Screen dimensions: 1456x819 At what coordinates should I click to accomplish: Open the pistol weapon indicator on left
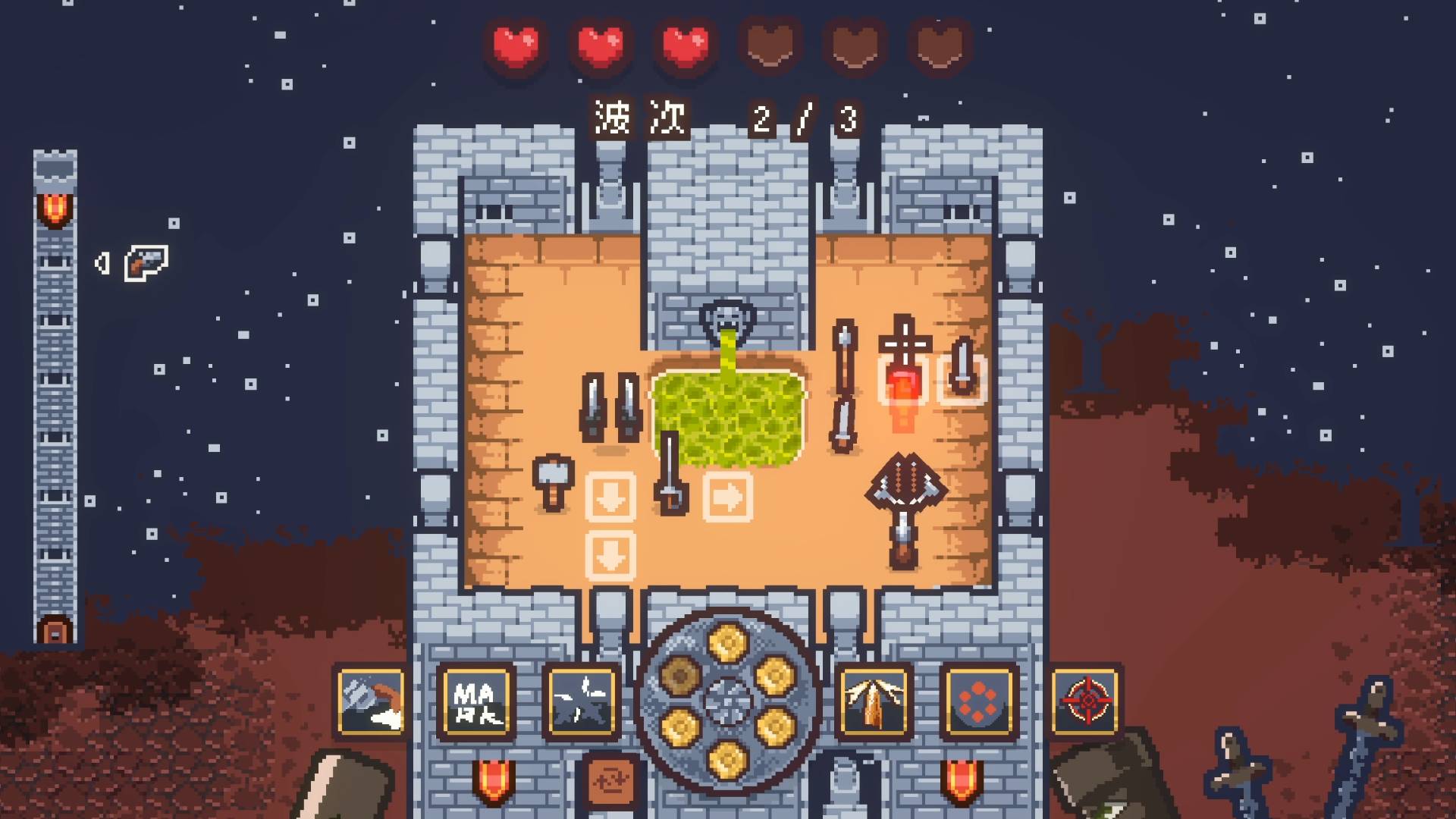(146, 263)
